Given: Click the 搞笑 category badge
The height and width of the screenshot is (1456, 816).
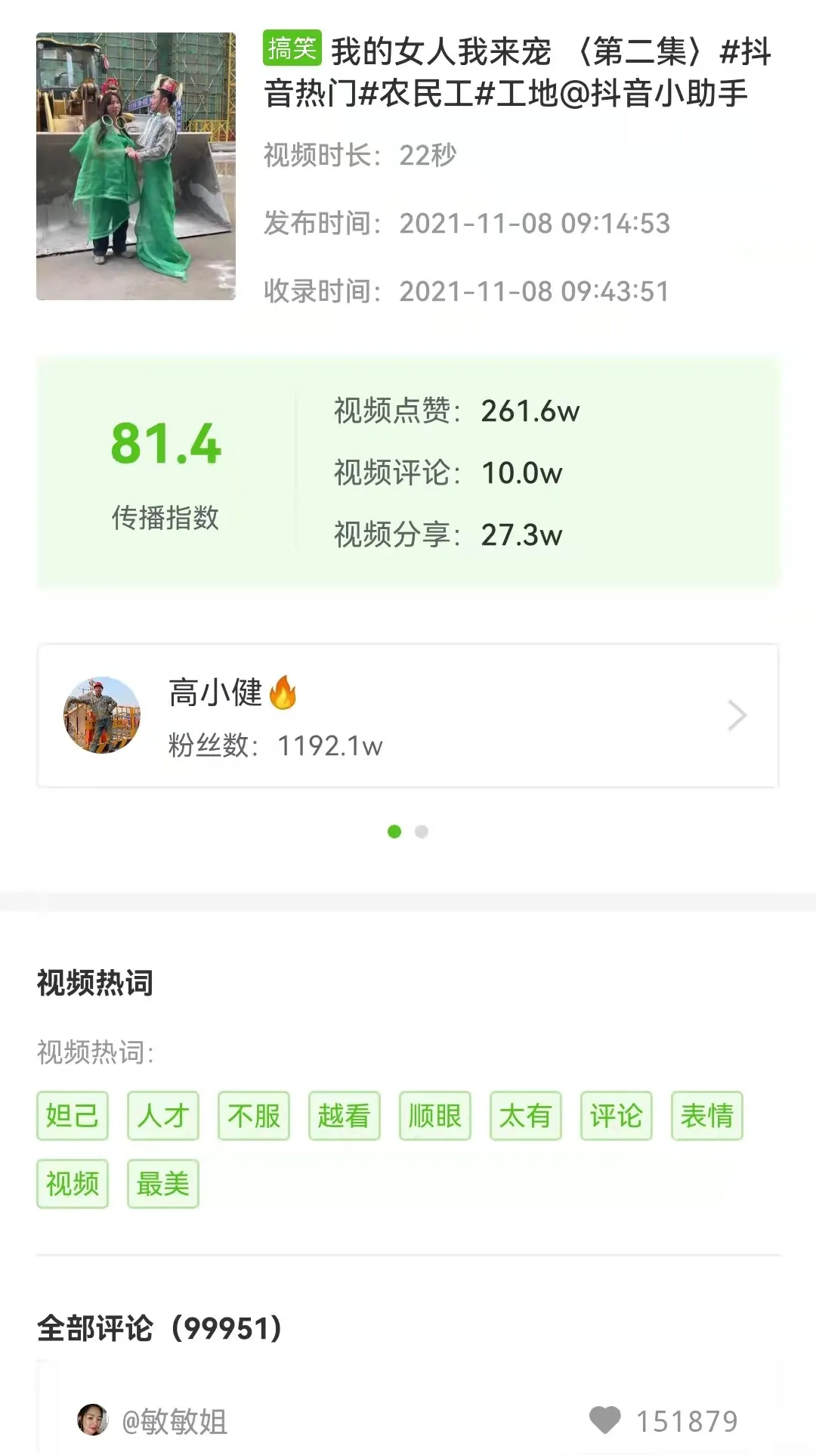Looking at the screenshot, I should 294,47.
